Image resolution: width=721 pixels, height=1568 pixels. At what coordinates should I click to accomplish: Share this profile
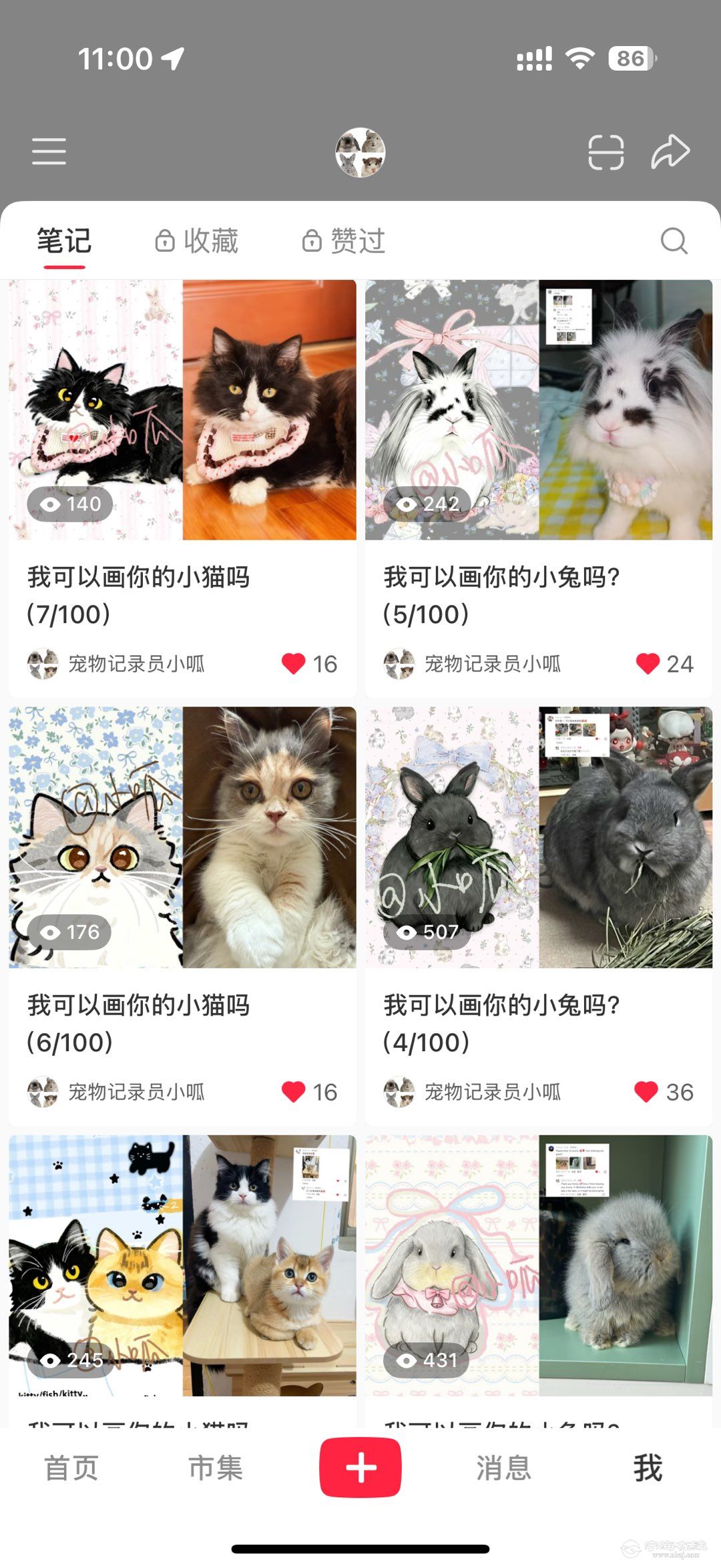click(x=670, y=152)
